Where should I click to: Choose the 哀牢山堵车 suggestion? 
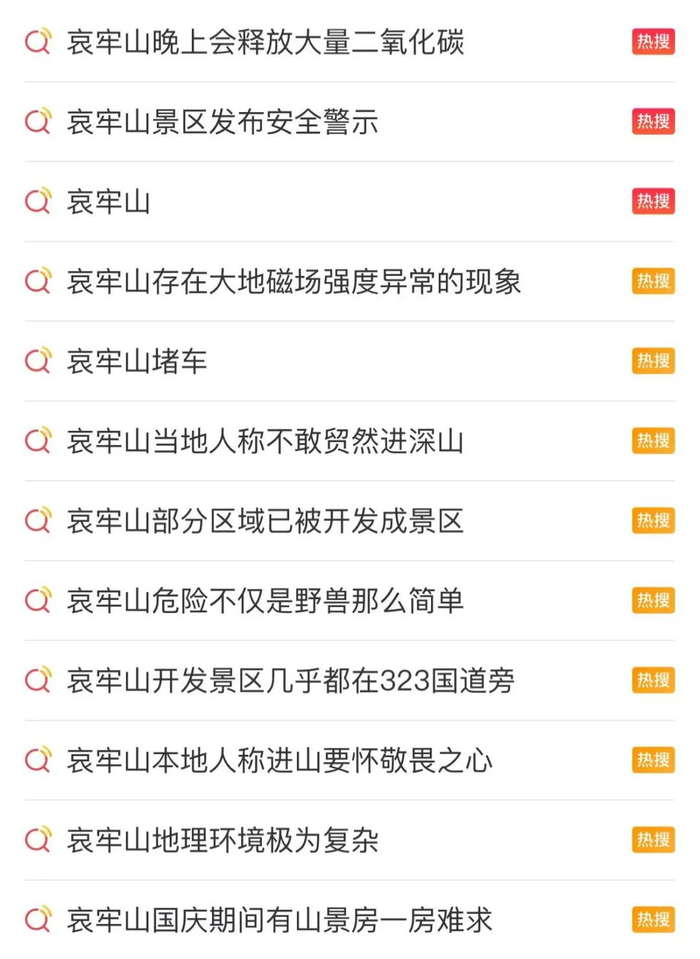coord(137,361)
